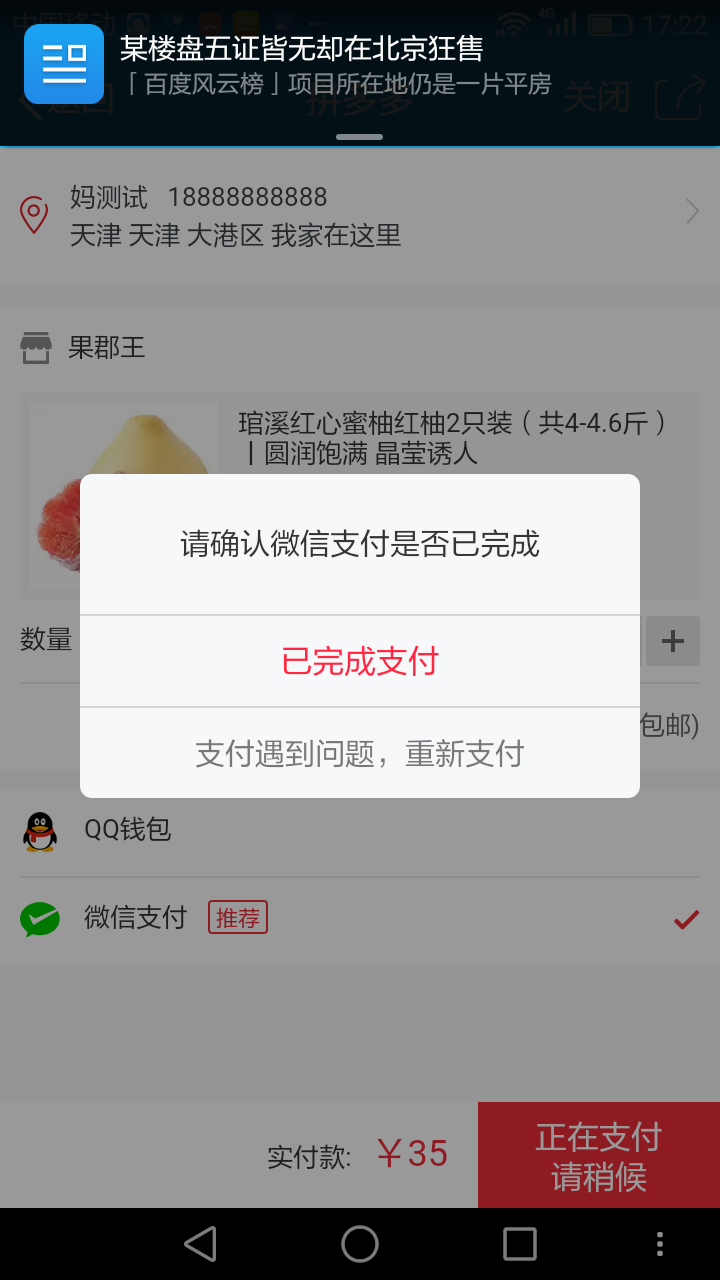The width and height of the screenshot is (720, 1280).
Task: Go back with the system back button
Action: 200,1244
